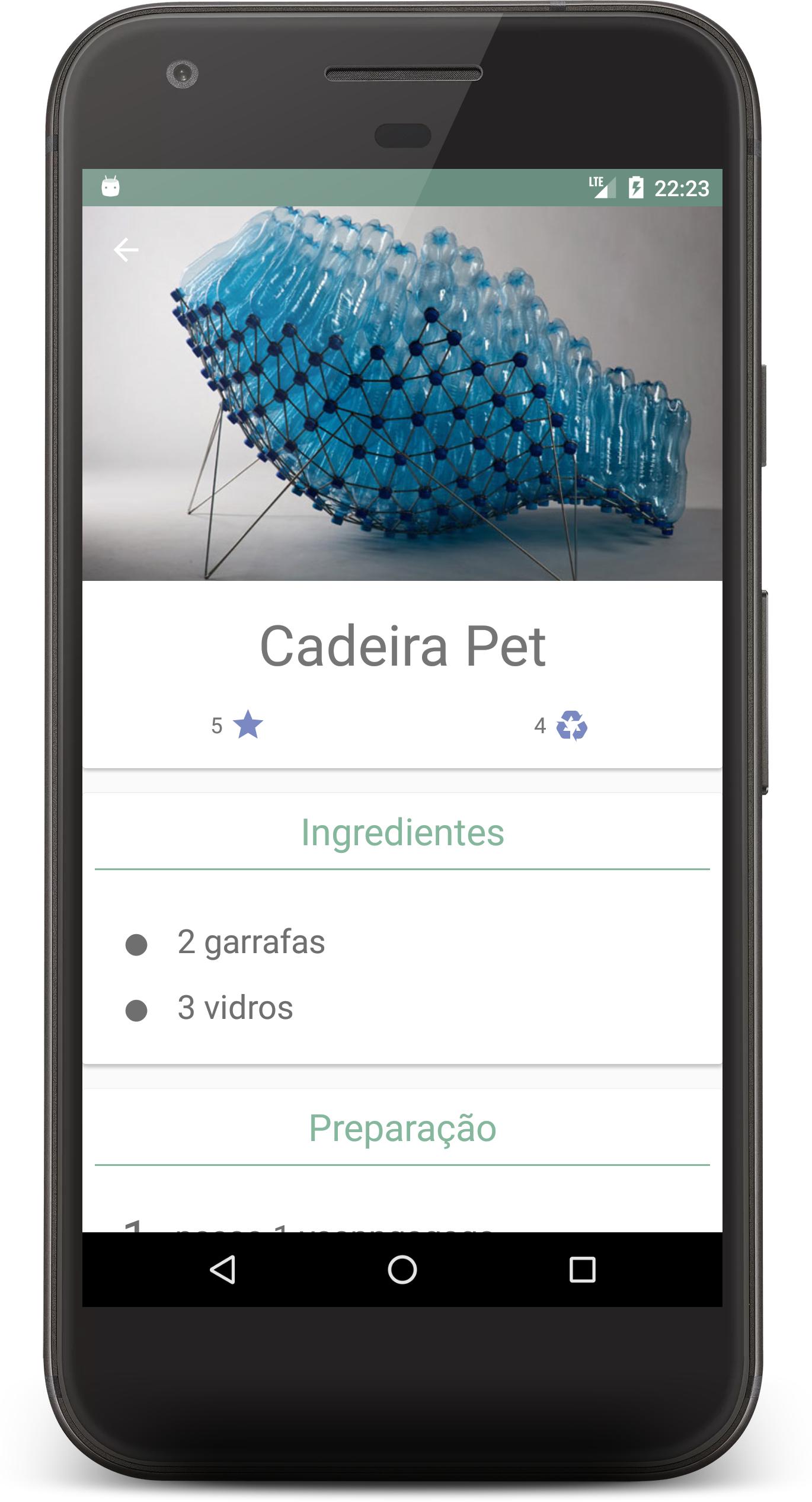Tap the system back button
Image resolution: width=812 pixels, height=1502 pixels.
click(223, 1270)
